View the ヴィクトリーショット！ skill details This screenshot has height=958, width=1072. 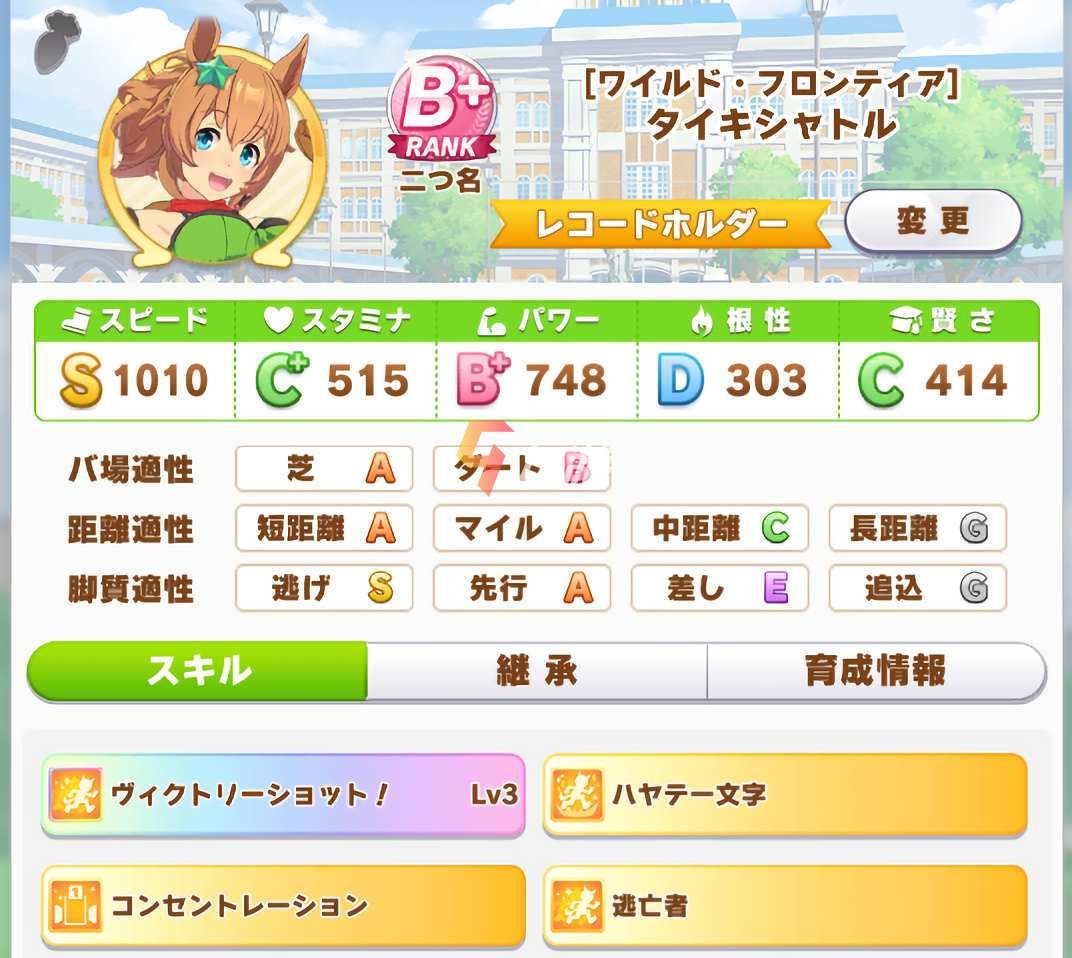(283, 795)
